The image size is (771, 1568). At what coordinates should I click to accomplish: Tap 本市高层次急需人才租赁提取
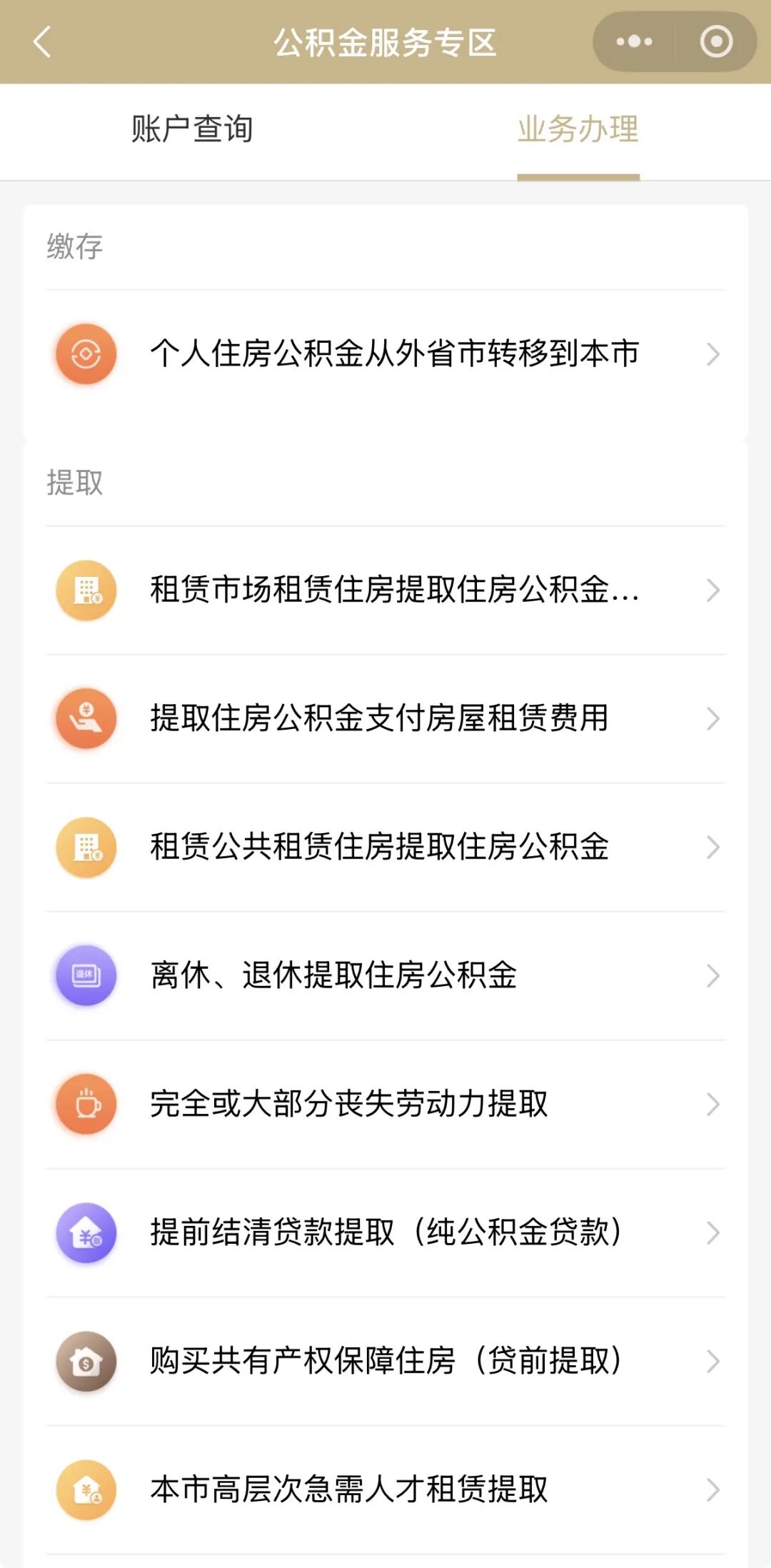[385, 1490]
